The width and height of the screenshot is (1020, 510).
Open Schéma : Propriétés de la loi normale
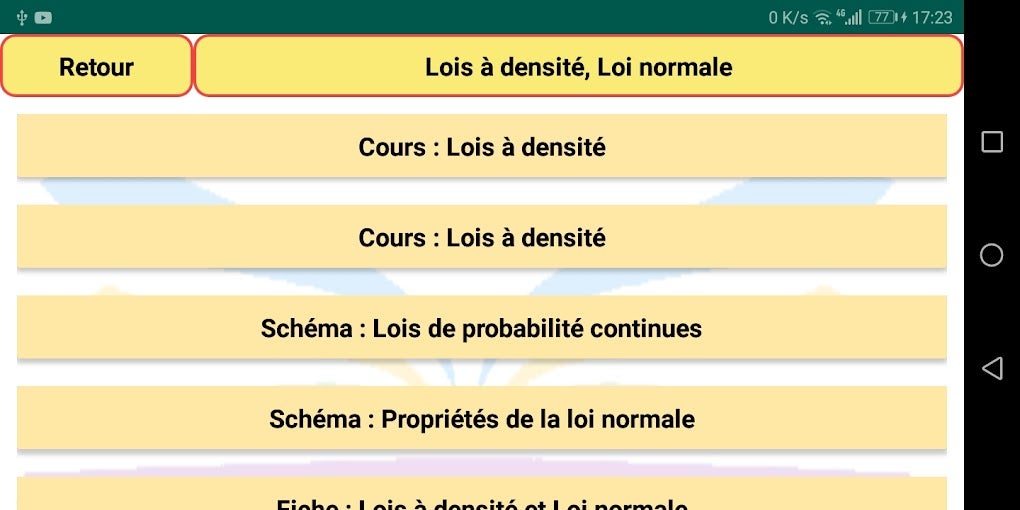pos(481,418)
